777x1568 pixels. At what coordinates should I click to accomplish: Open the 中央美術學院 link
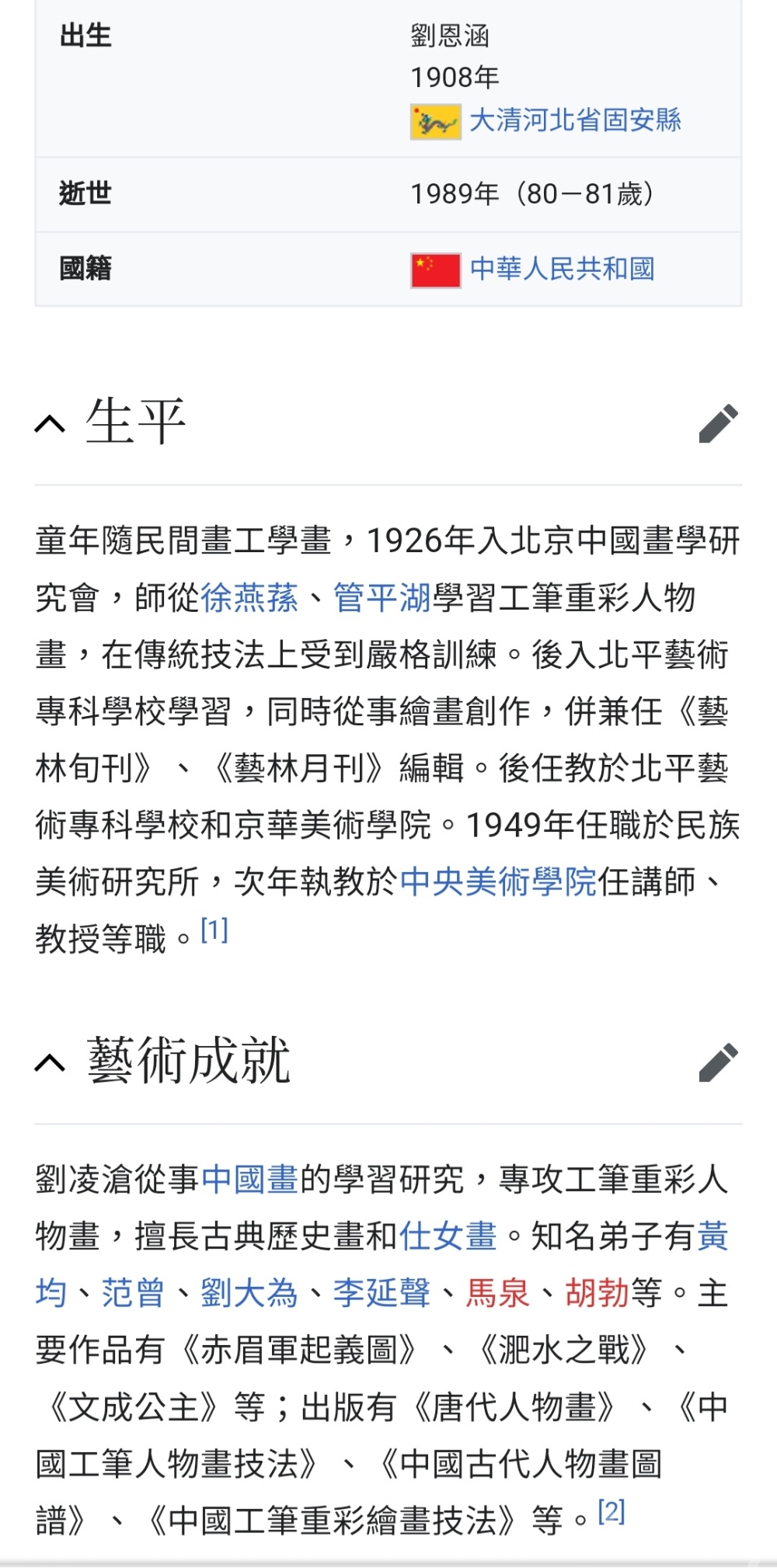tap(498, 881)
